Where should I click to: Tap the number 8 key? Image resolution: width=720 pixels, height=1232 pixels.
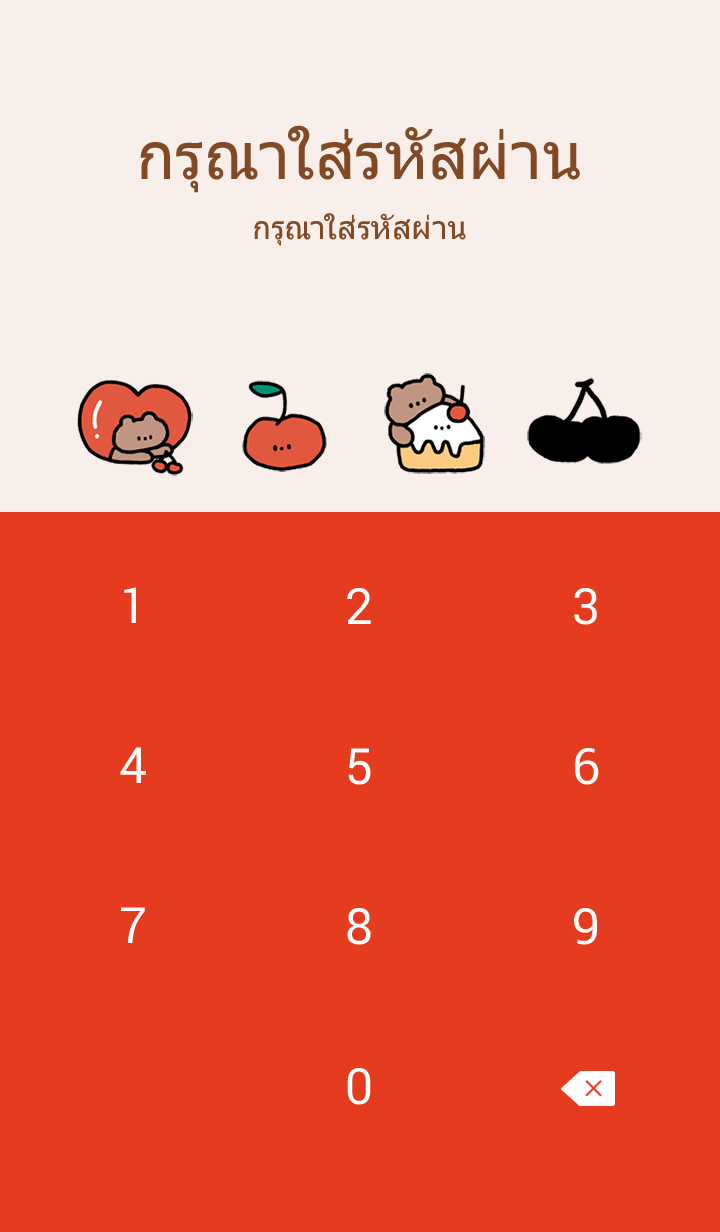[359, 927]
